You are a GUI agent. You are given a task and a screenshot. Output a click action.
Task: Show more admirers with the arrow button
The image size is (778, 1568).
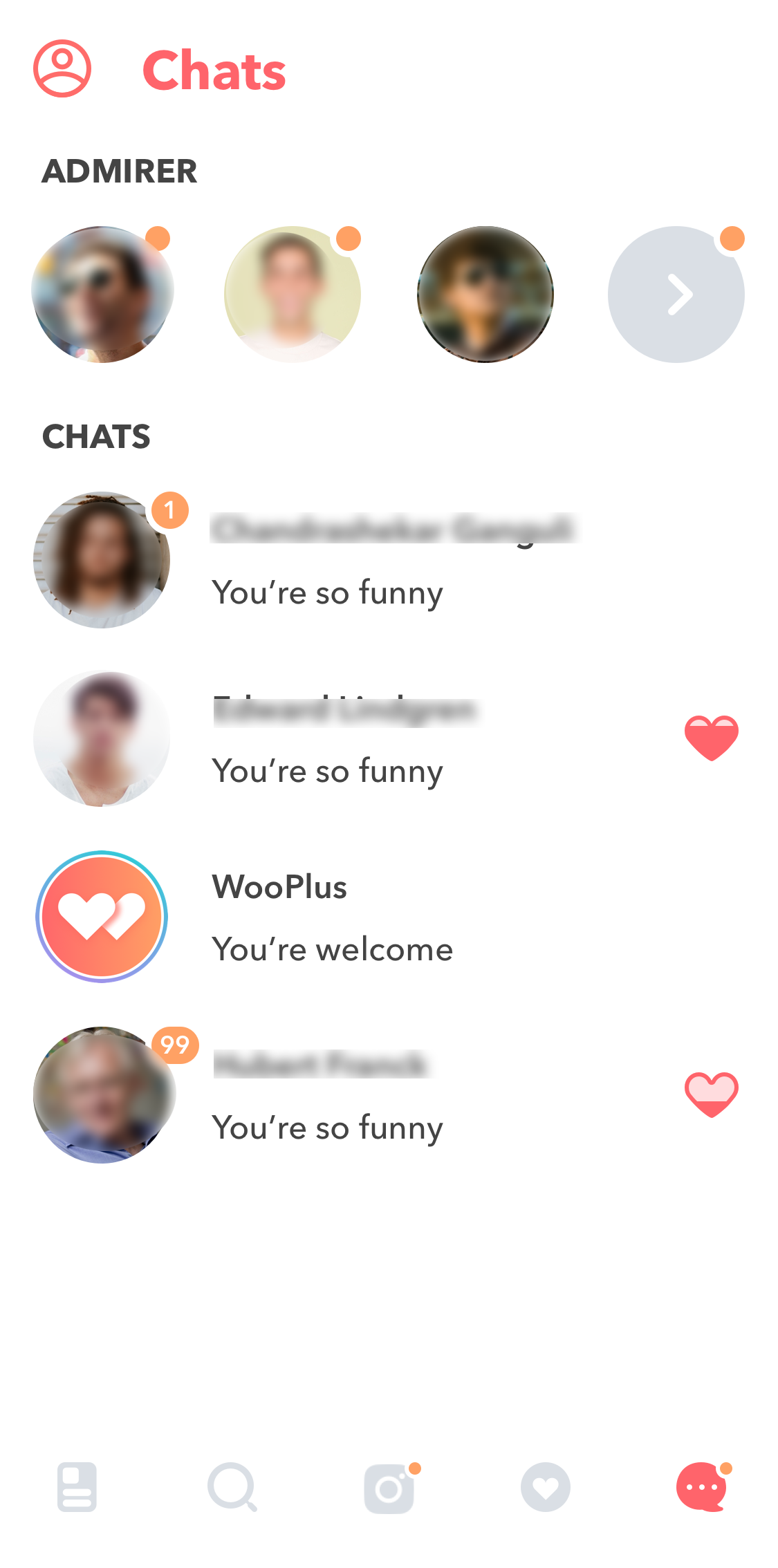click(x=676, y=295)
